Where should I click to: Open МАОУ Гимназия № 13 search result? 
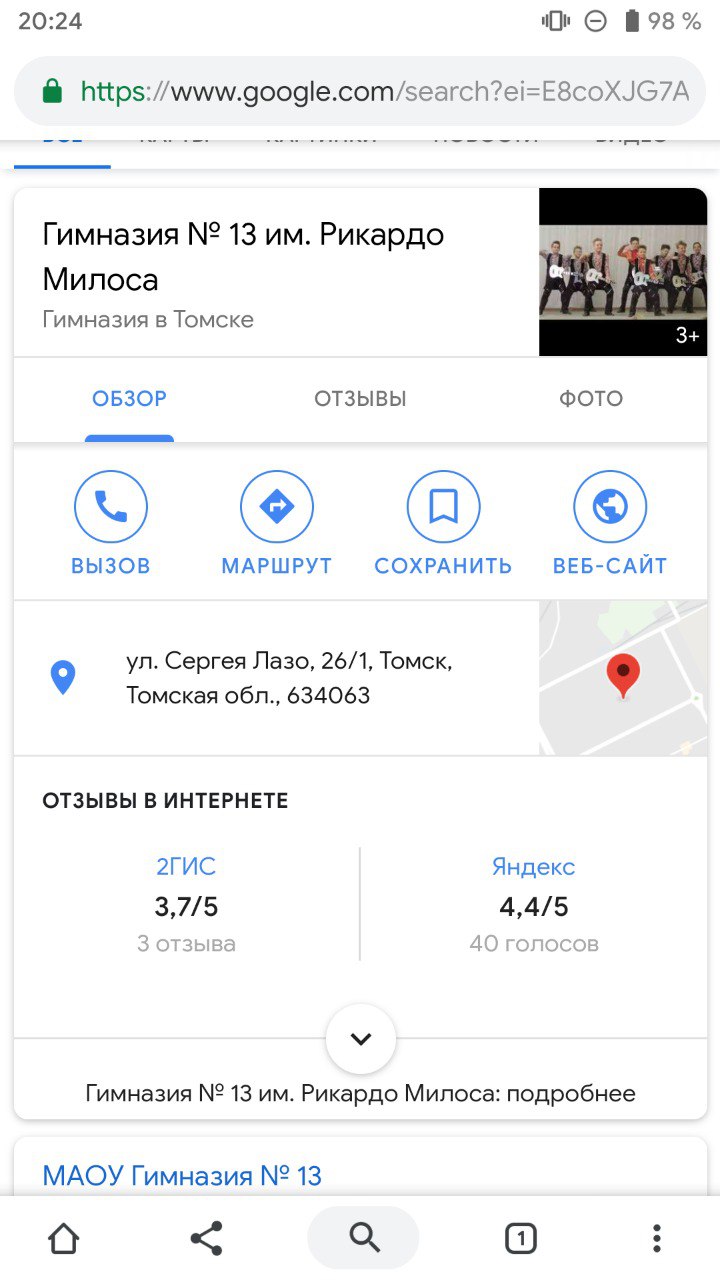coord(182,1175)
